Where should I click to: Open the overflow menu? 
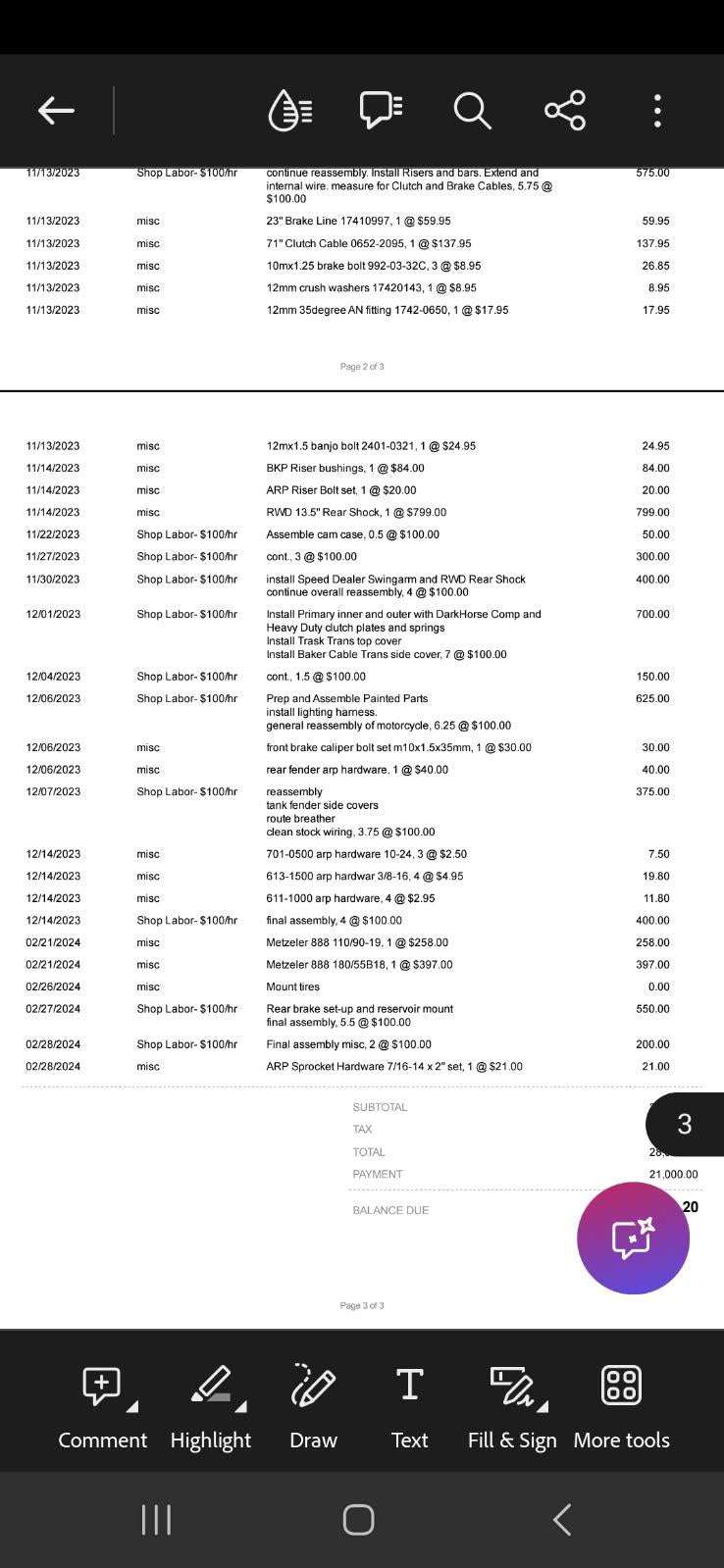pyautogui.click(x=657, y=111)
